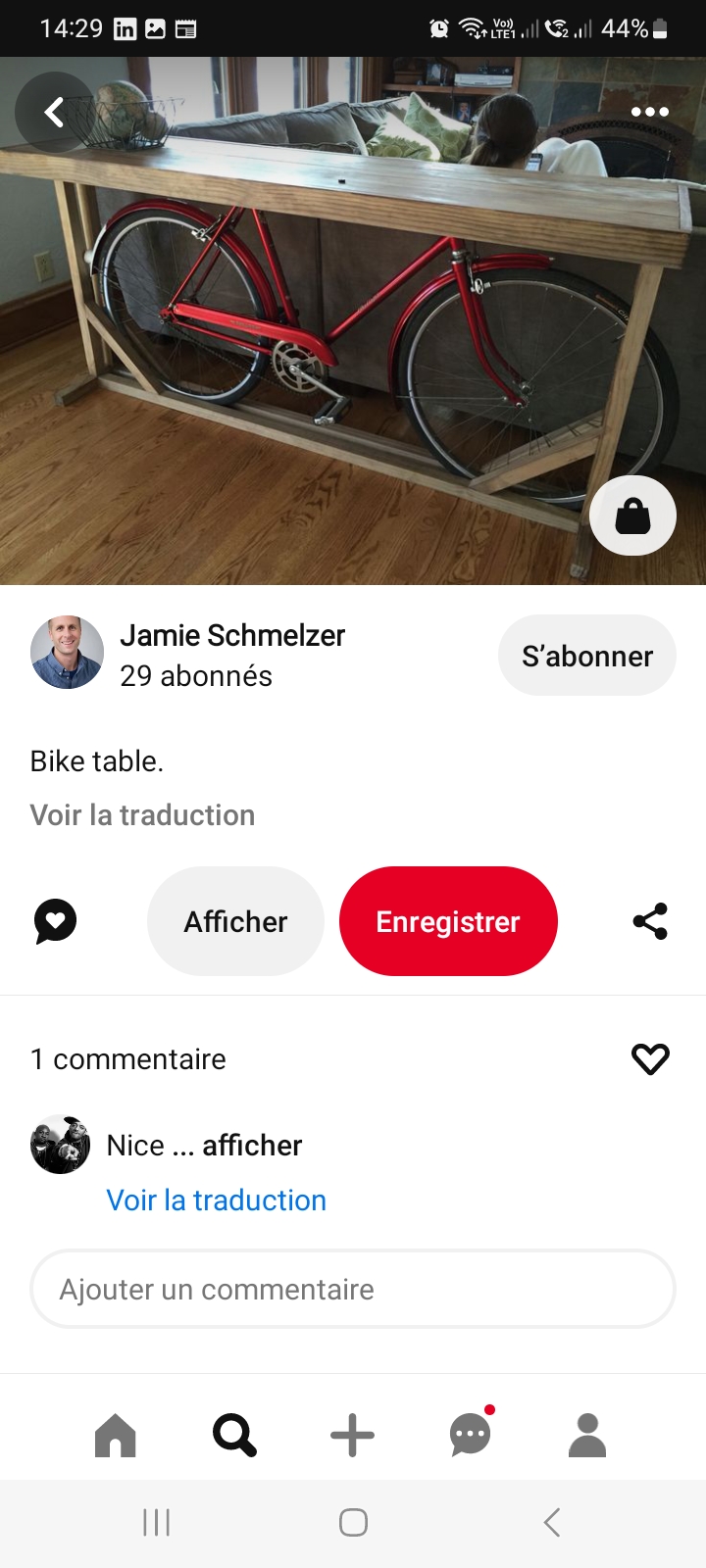706x1568 pixels.
Task: Open the three-dot overflow menu
Action: point(649,112)
